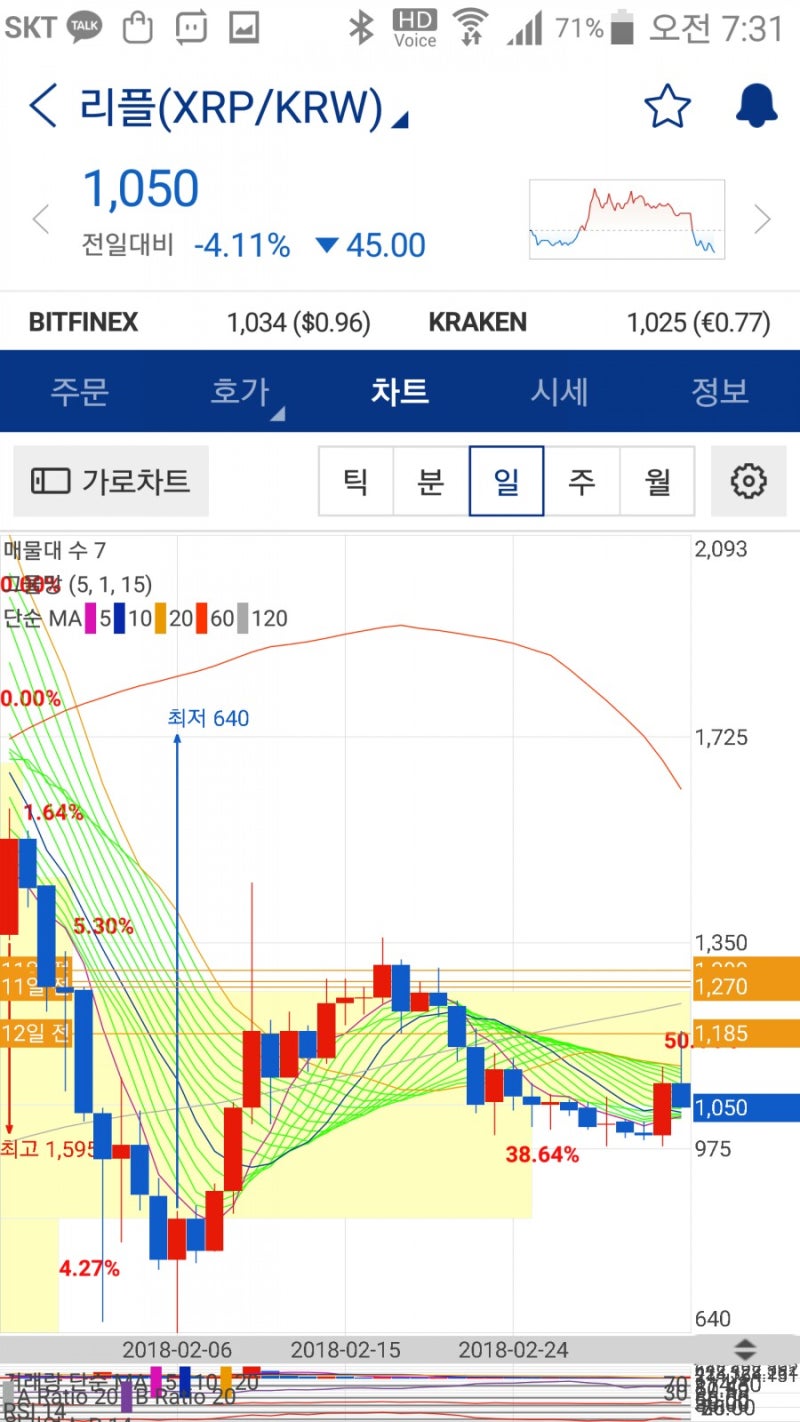
Task: Switch to the 시세 tab
Action: point(560,392)
